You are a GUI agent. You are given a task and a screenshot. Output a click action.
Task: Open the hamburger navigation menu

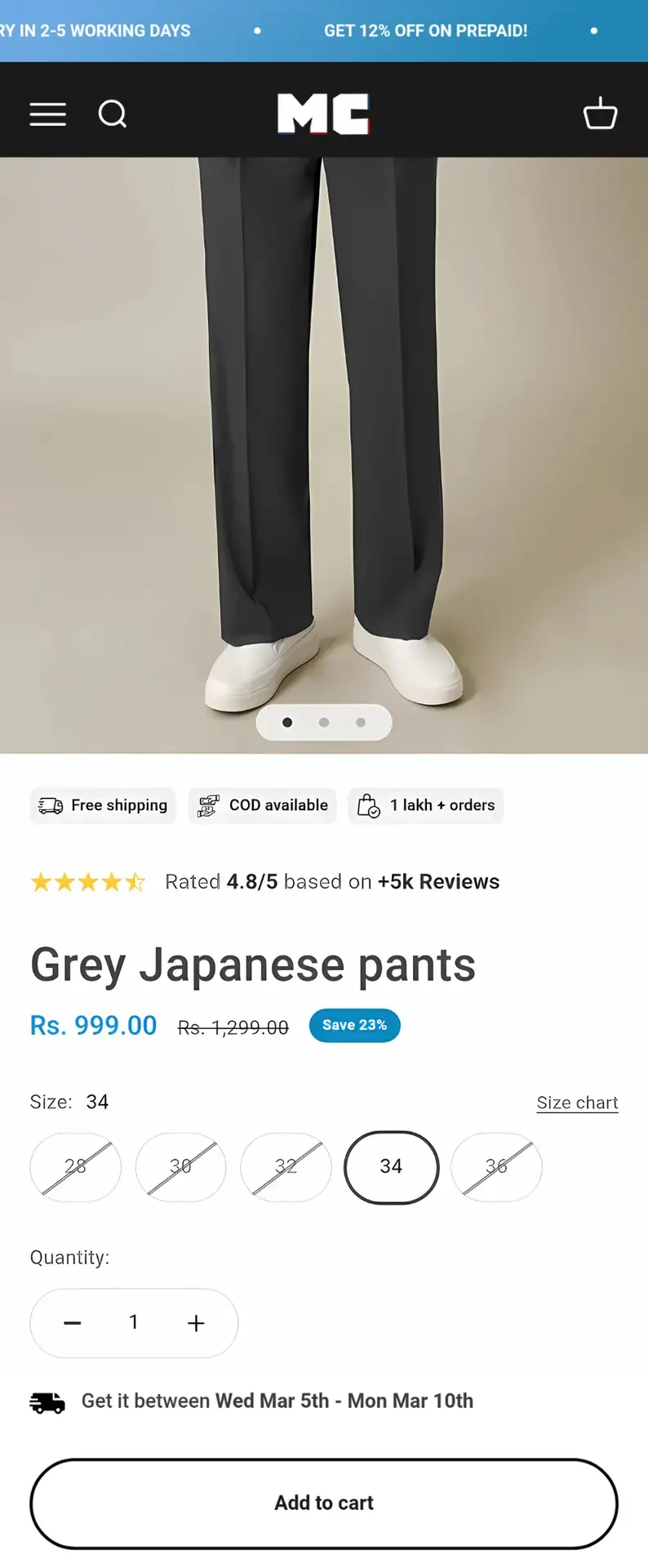pyautogui.click(x=48, y=114)
